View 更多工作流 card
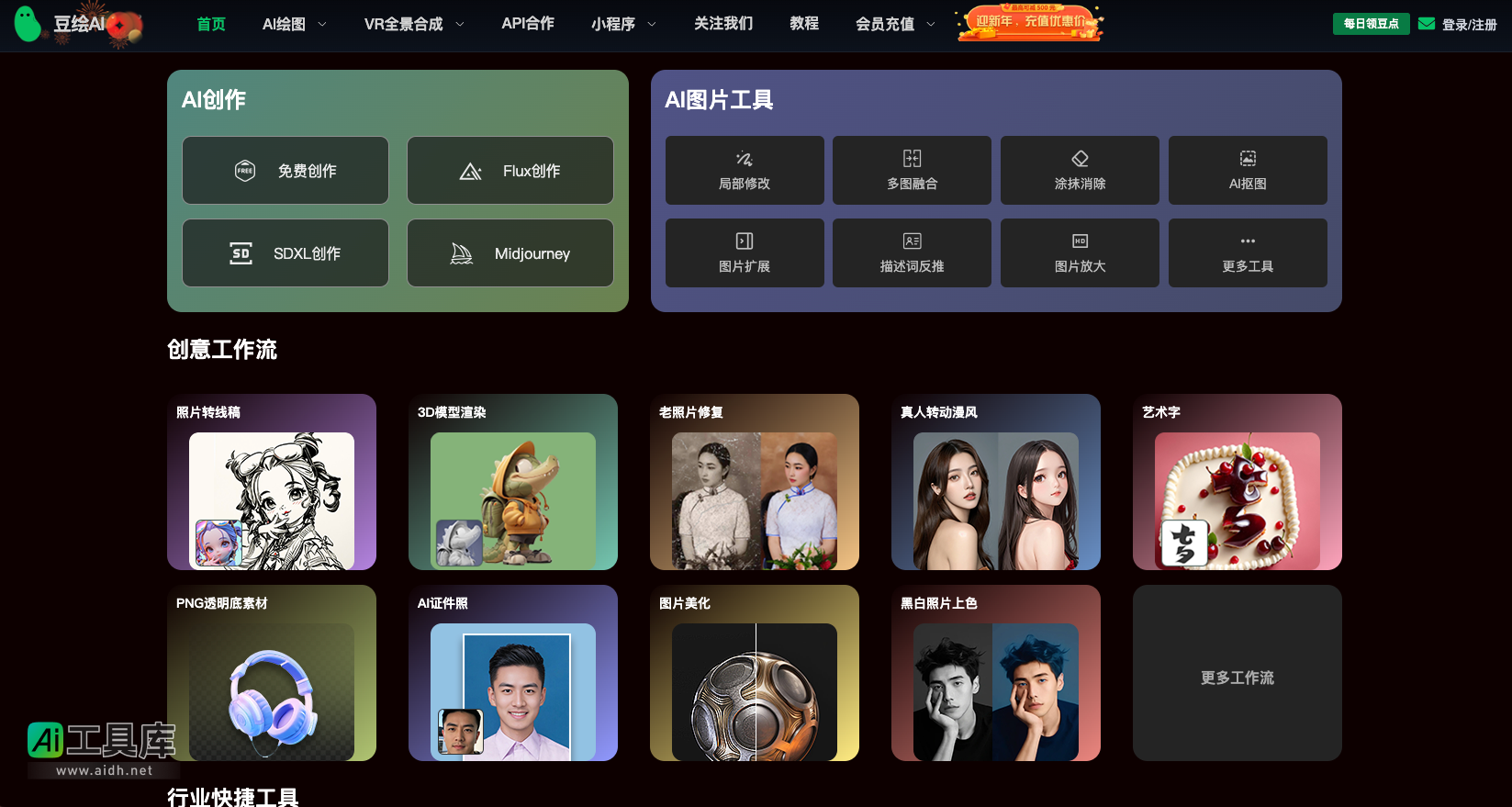Screen dimensions: 1512x807 tap(1238, 678)
